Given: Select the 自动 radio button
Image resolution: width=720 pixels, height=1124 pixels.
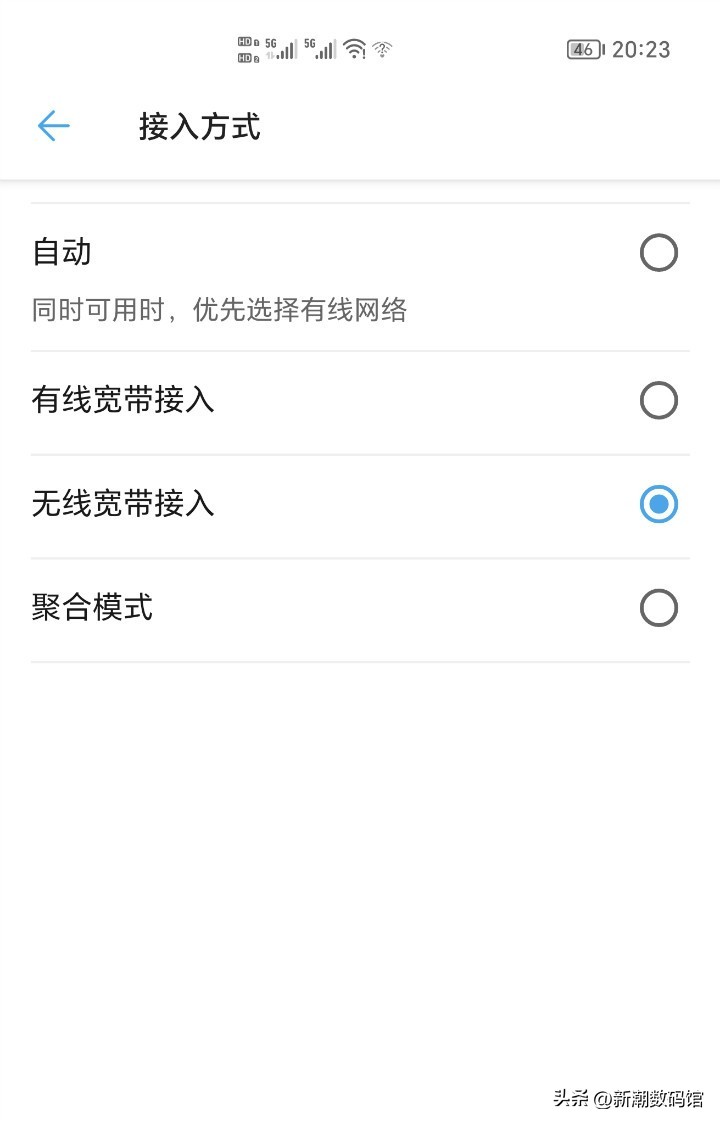Looking at the screenshot, I should click(659, 253).
